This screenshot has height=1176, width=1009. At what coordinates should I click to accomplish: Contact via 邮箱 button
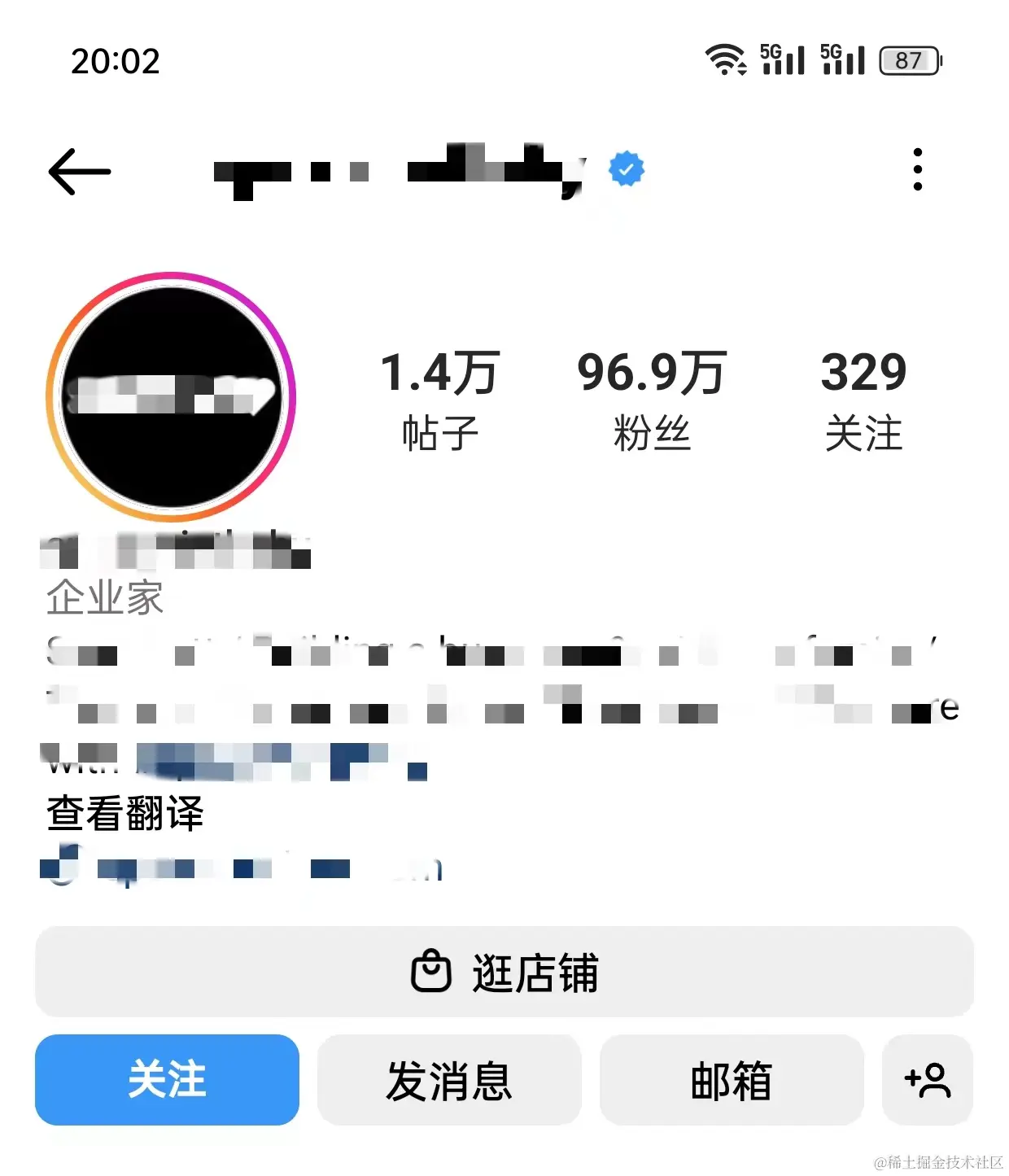731,1080
